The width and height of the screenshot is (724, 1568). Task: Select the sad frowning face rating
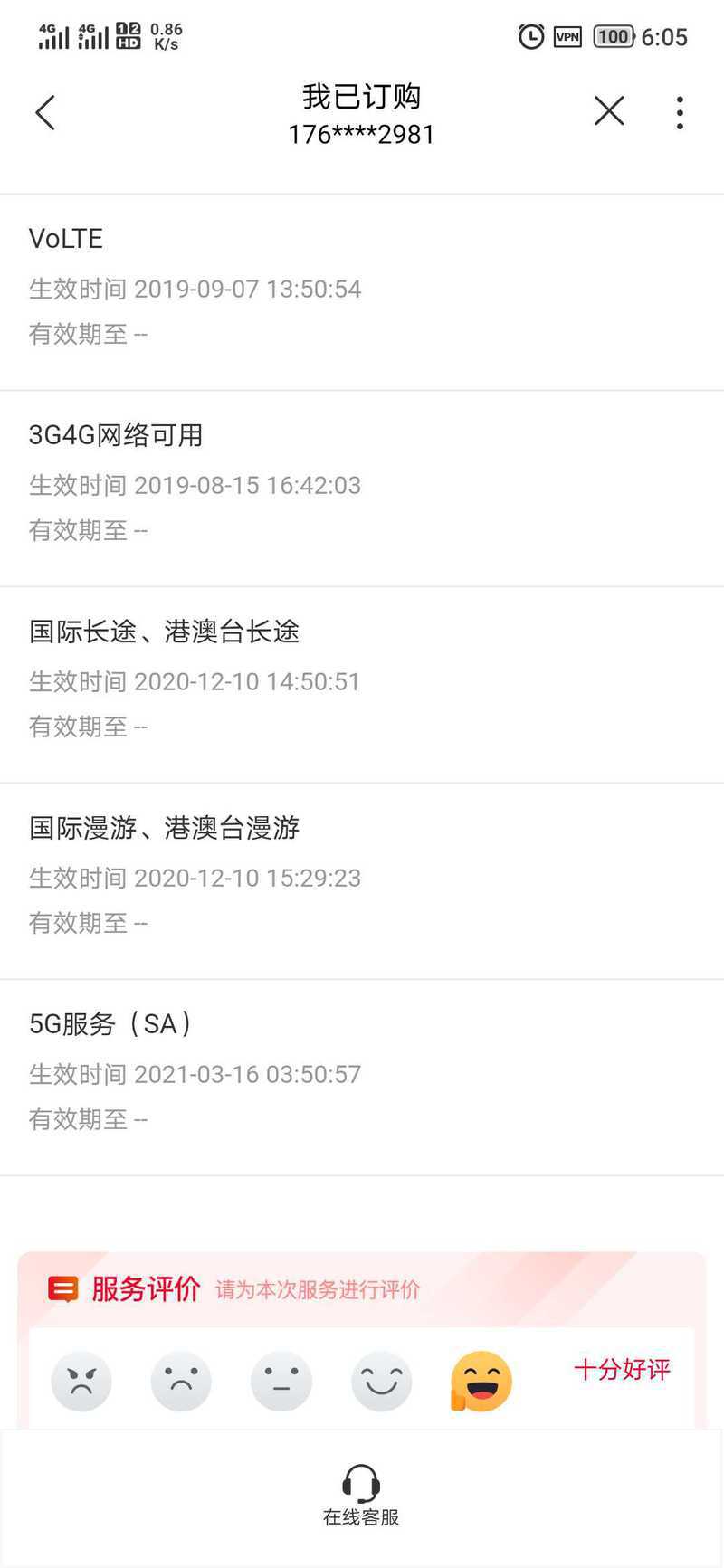181,1382
